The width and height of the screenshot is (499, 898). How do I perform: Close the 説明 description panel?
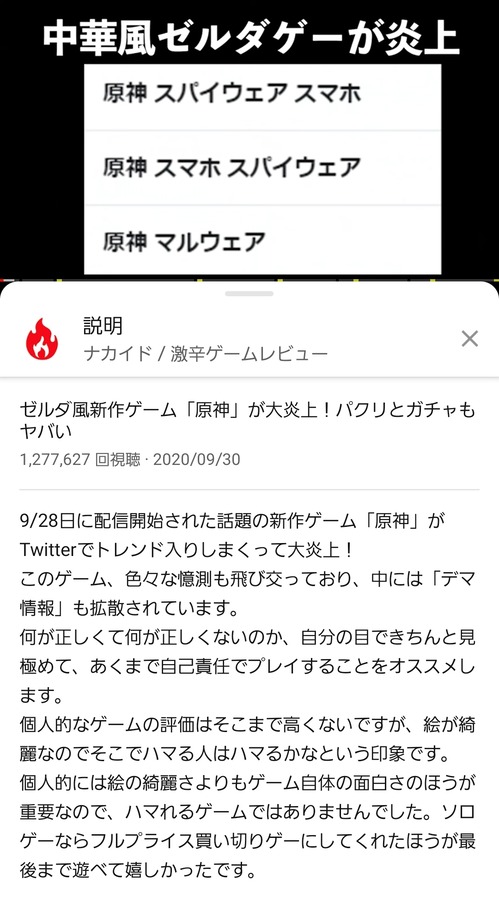(469, 339)
